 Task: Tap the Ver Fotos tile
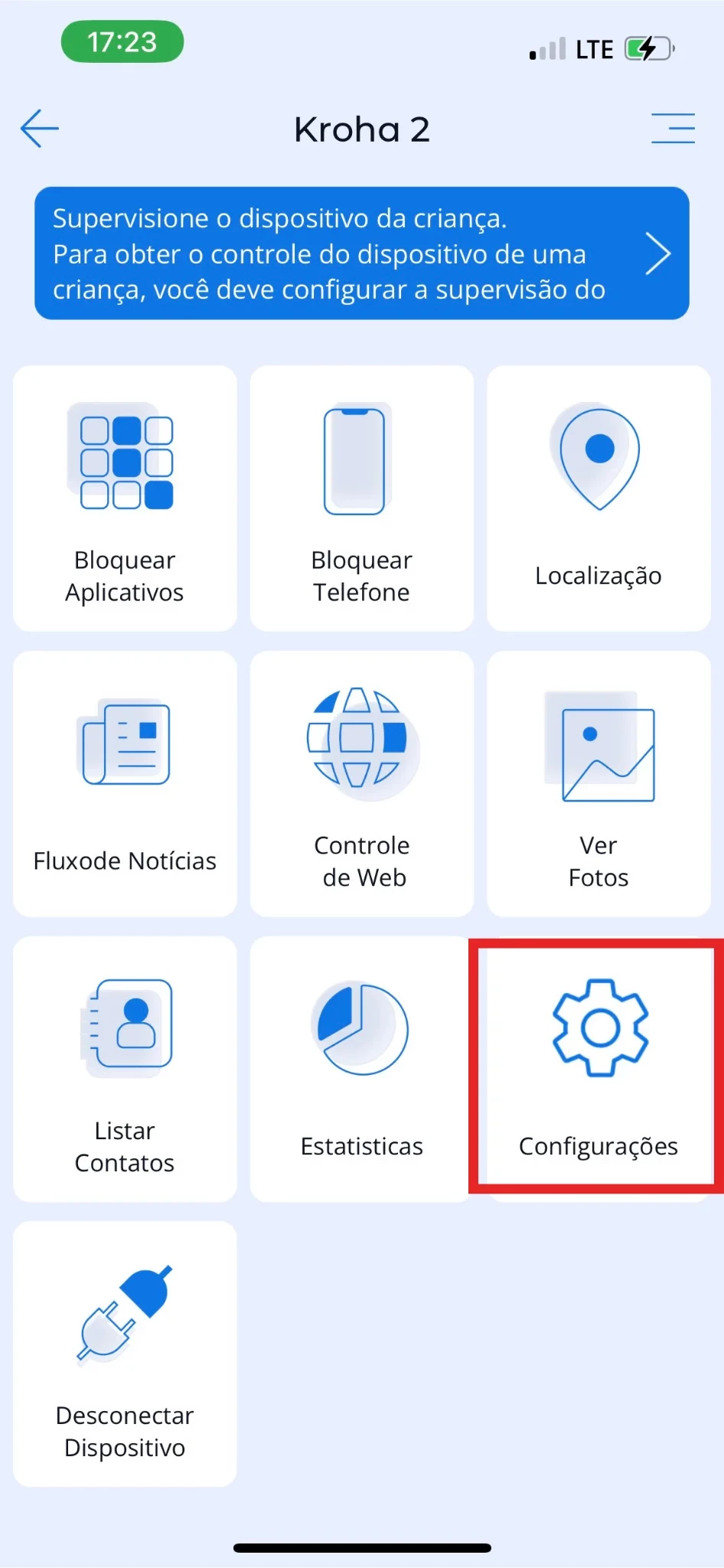pos(598,784)
